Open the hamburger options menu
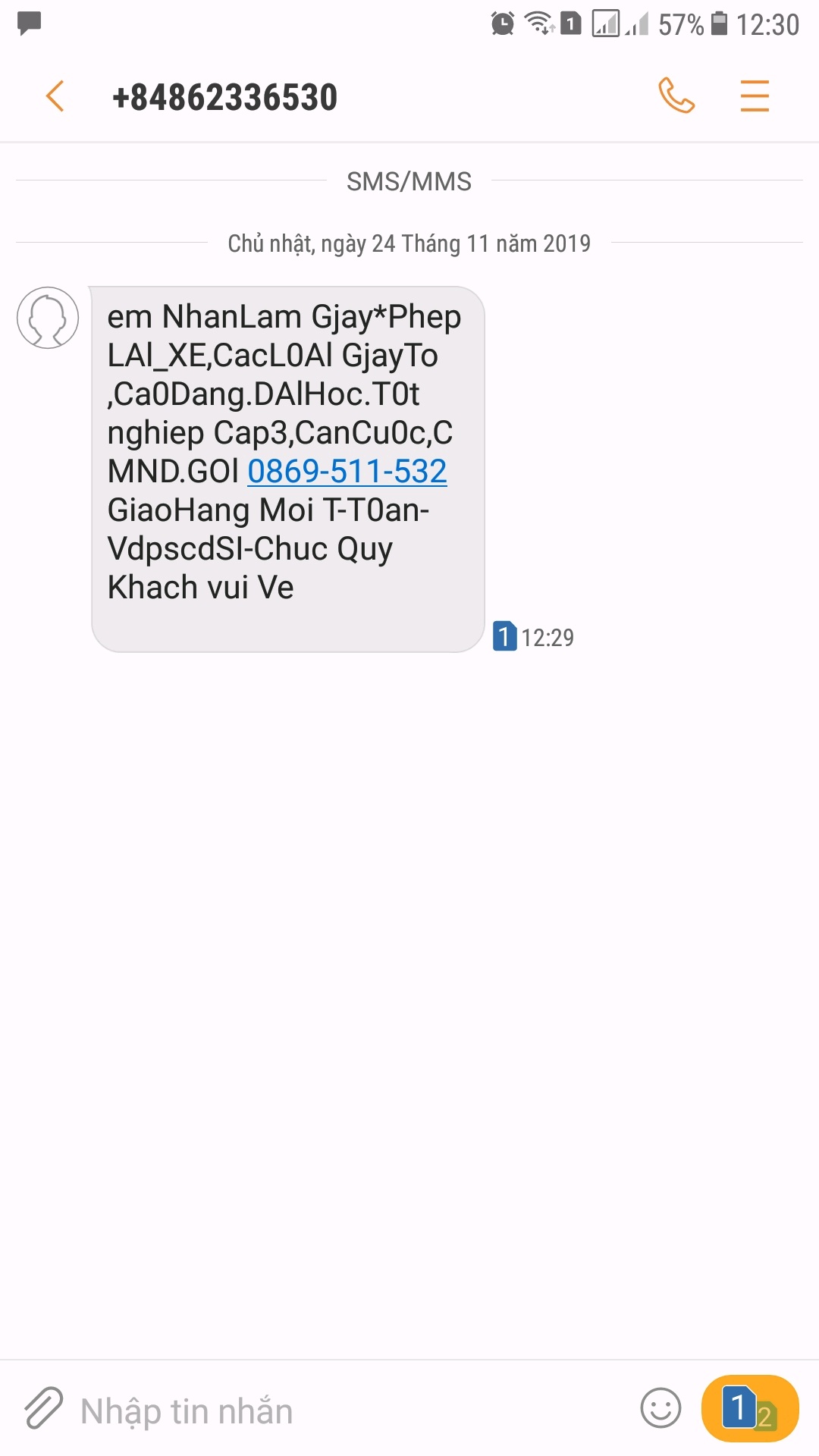Viewport: 819px width, 1456px height. (x=755, y=96)
